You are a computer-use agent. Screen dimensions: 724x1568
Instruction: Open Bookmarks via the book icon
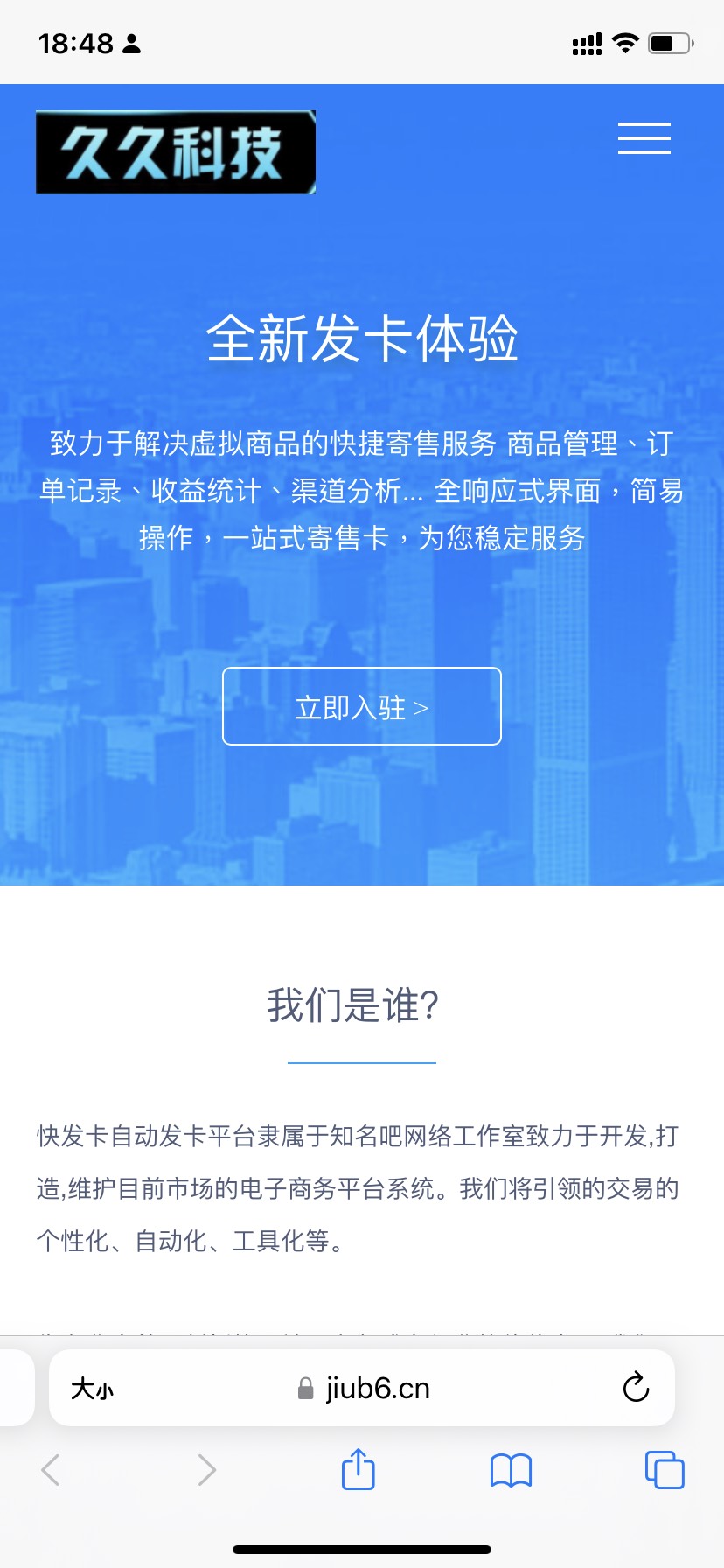[x=511, y=1471]
